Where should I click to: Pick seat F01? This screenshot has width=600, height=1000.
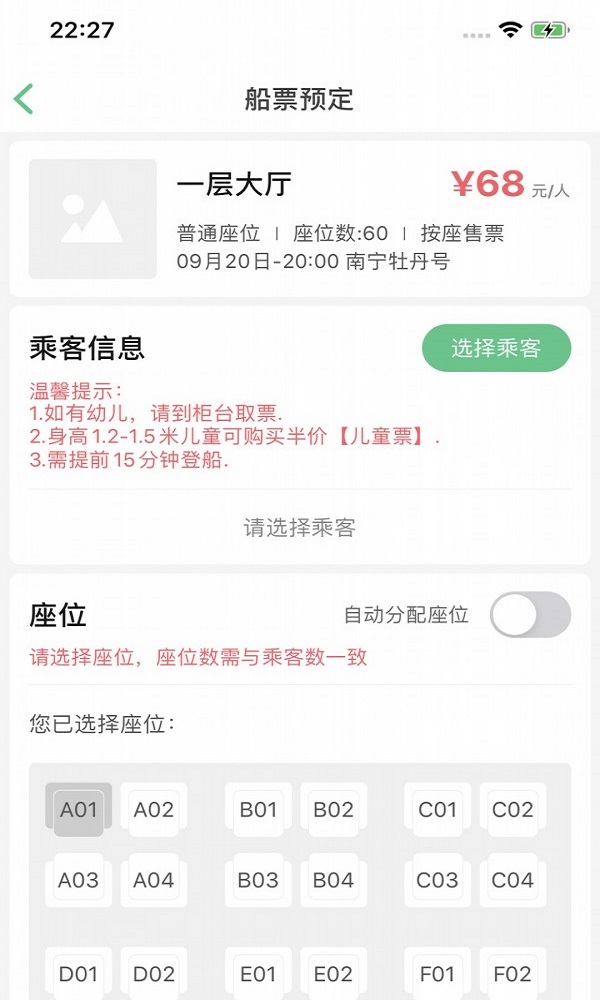click(437, 973)
